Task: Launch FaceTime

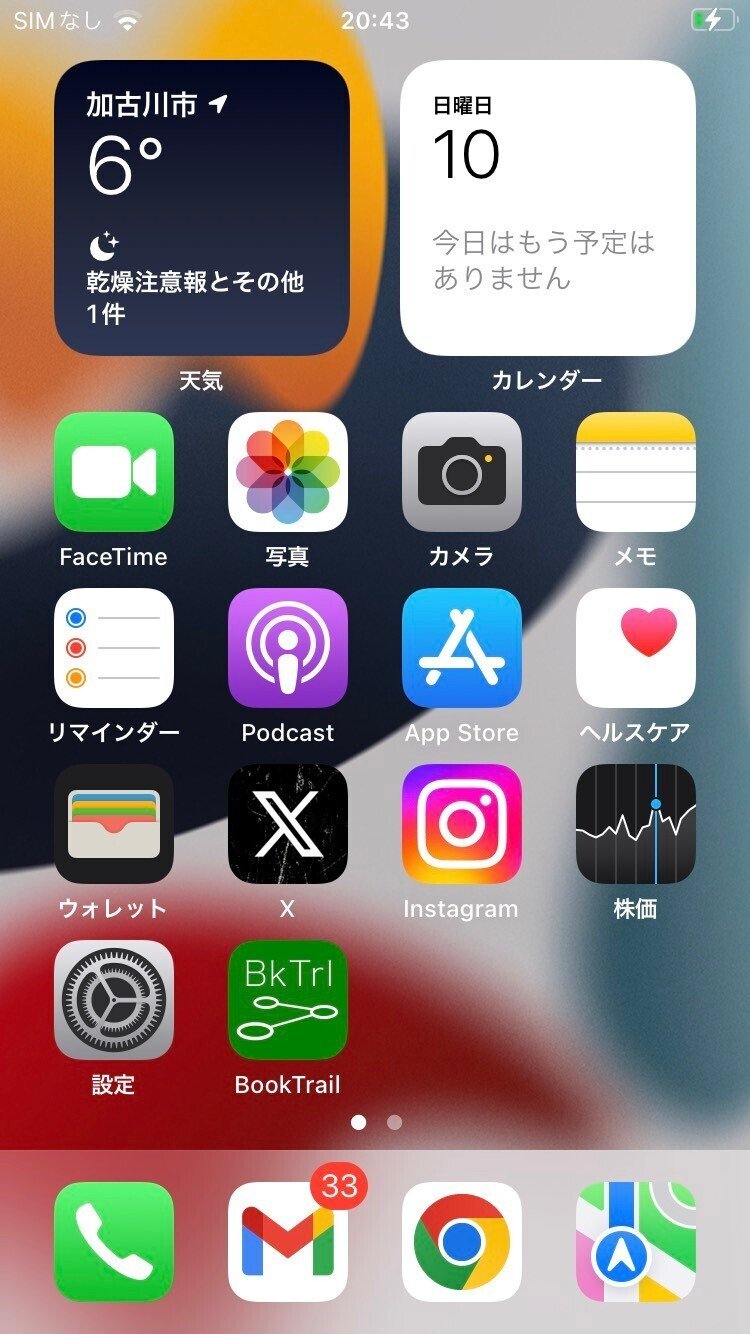Action: click(x=114, y=472)
